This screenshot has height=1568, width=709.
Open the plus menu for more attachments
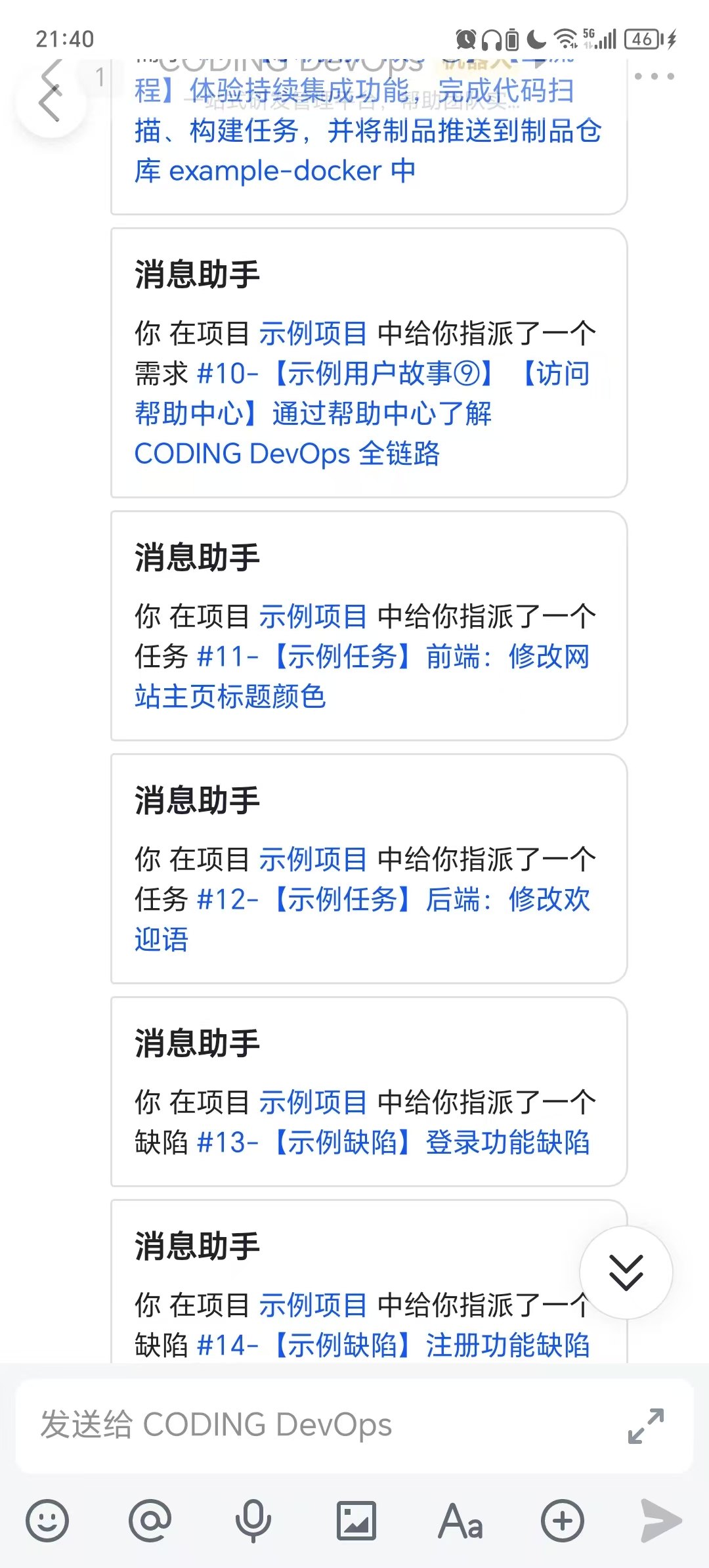click(x=563, y=1521)
